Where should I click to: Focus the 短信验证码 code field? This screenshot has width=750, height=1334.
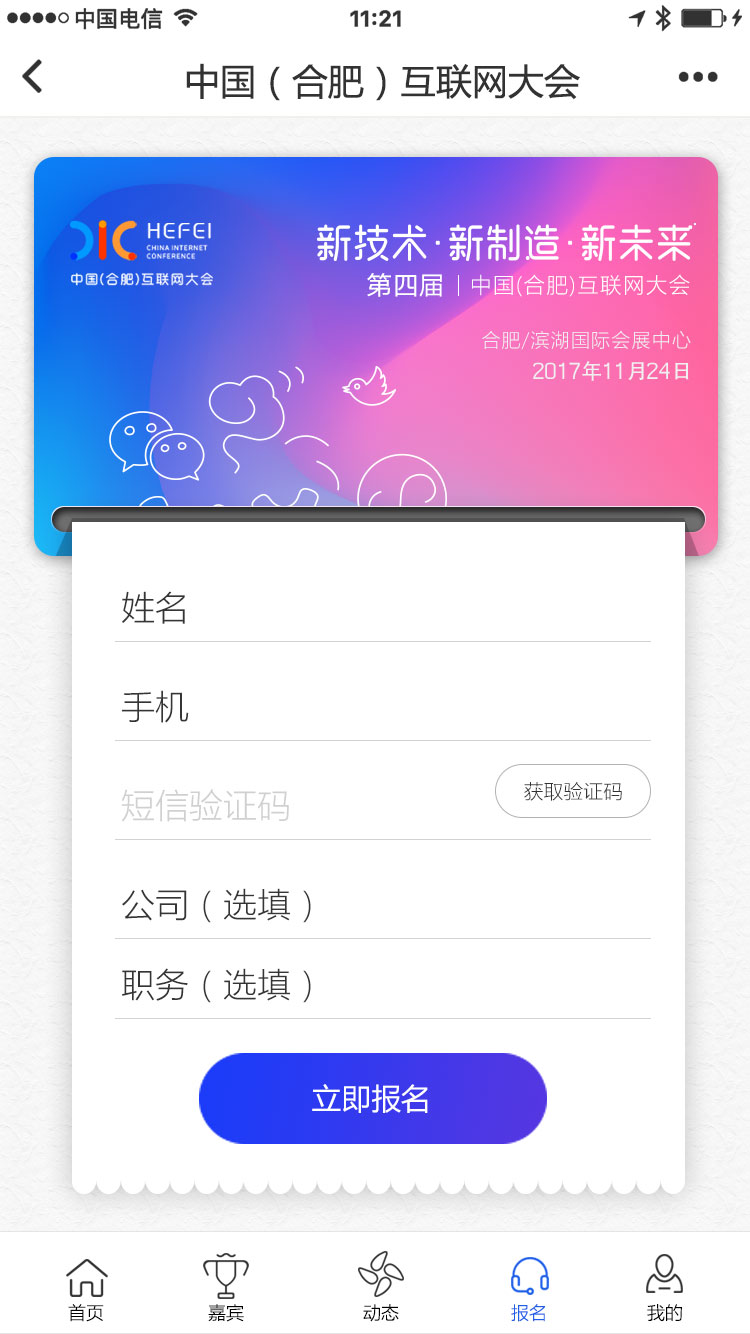tap(300, 805)
